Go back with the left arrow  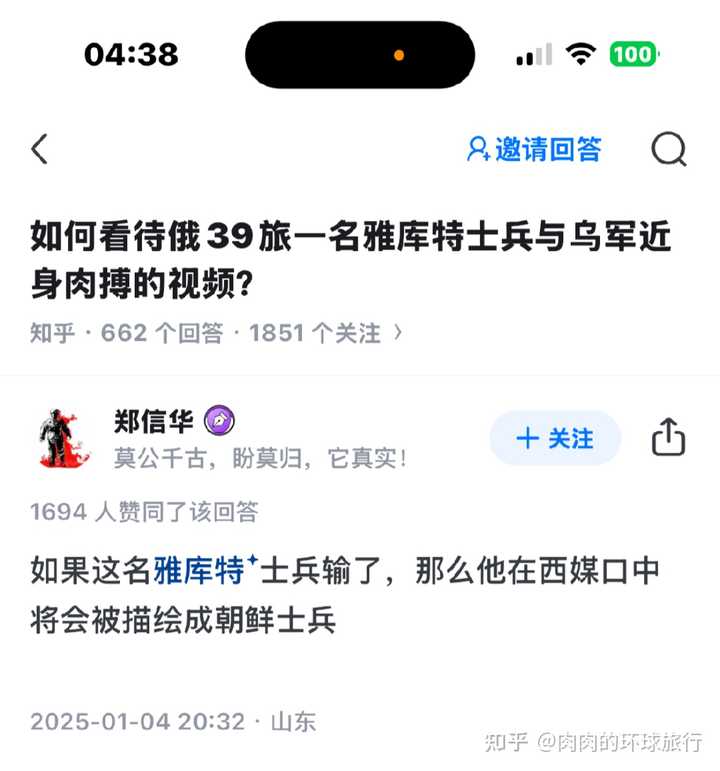[39, 150]
